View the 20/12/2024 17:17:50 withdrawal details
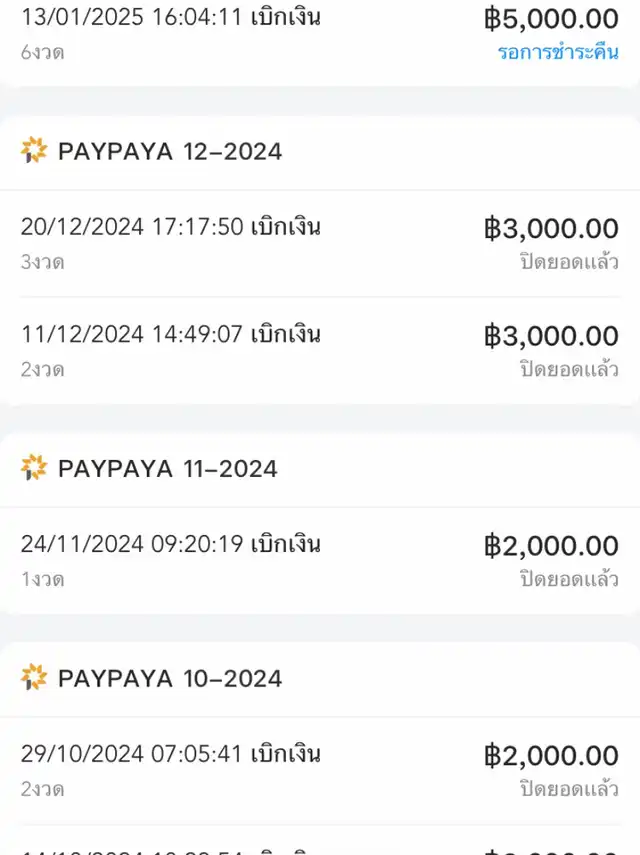 [319, 243]
